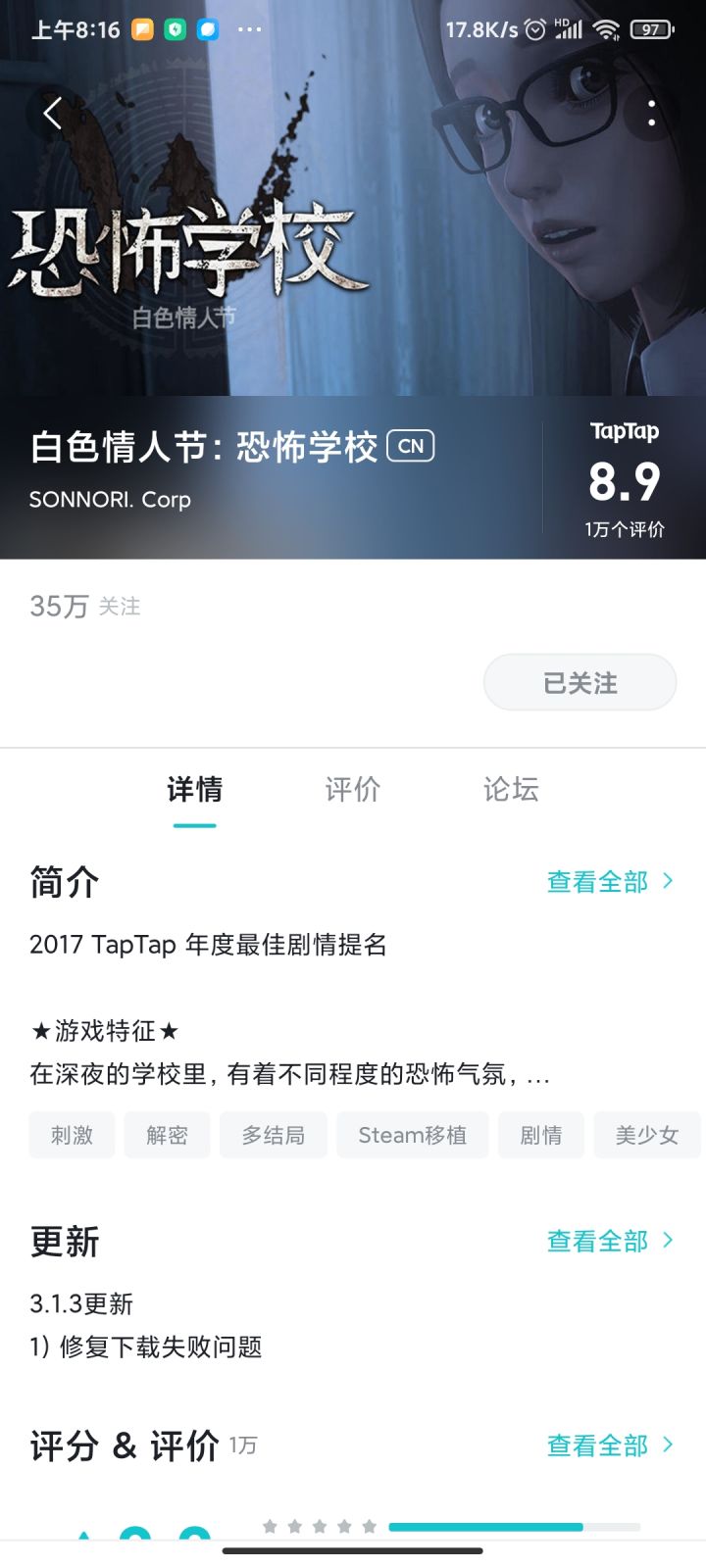Select the 美少女 tag chip
This screenshot has width=706, height=1568.
click(x=647, y=1135)
